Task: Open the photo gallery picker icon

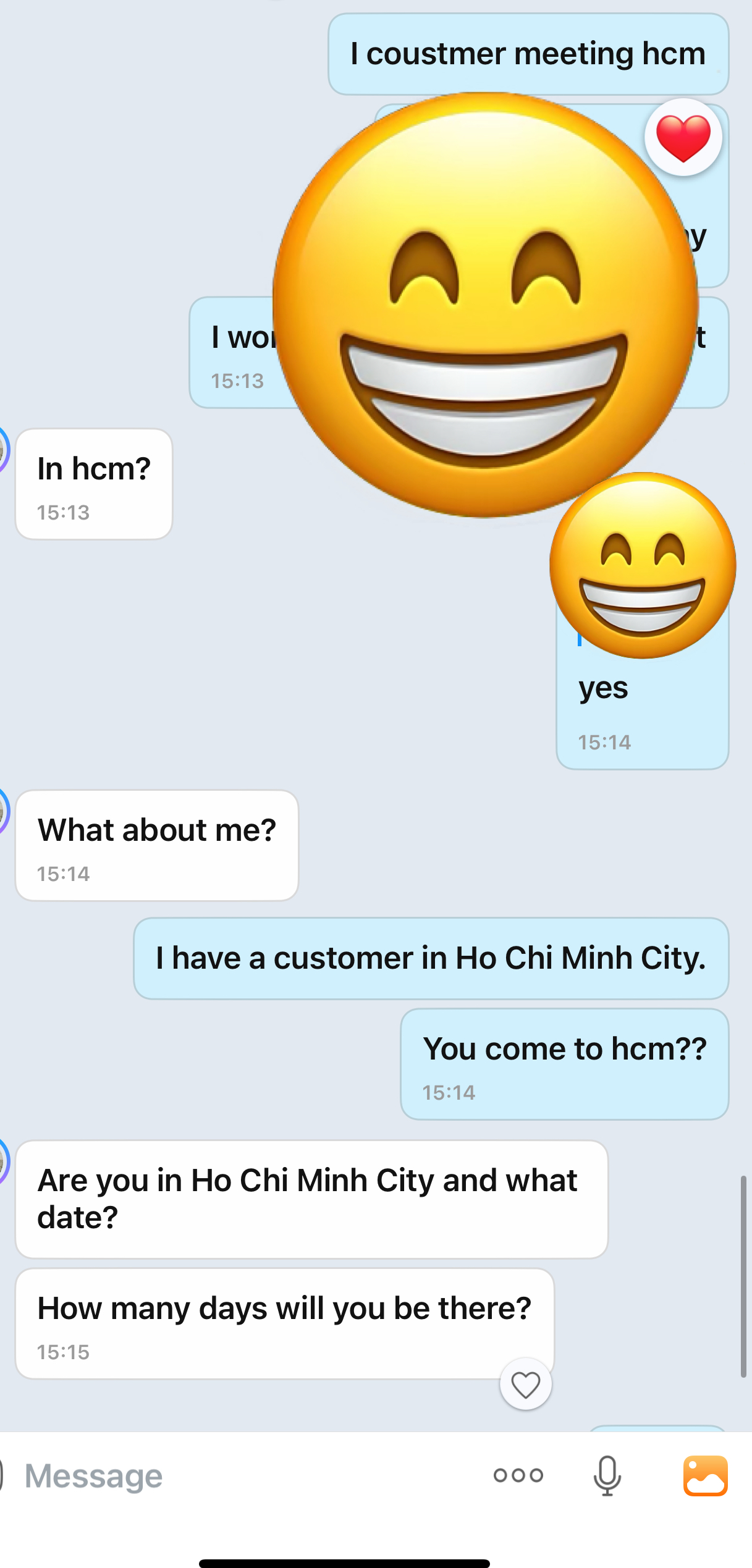Action: tap(705, 1476)
